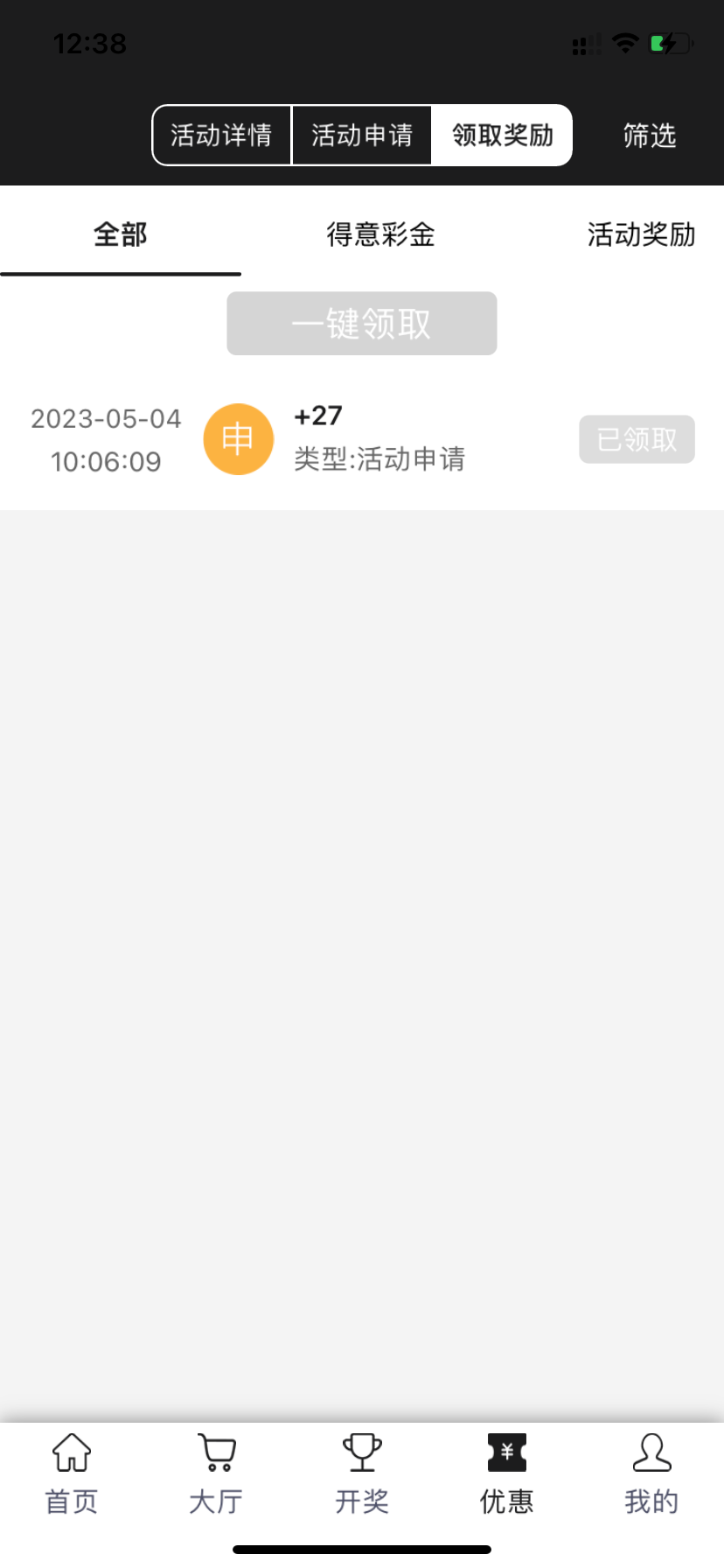Viewport: 724px width, 1568px height.
Task: Show the 全部 rewards tab
Action: click(x=121, y=234)
